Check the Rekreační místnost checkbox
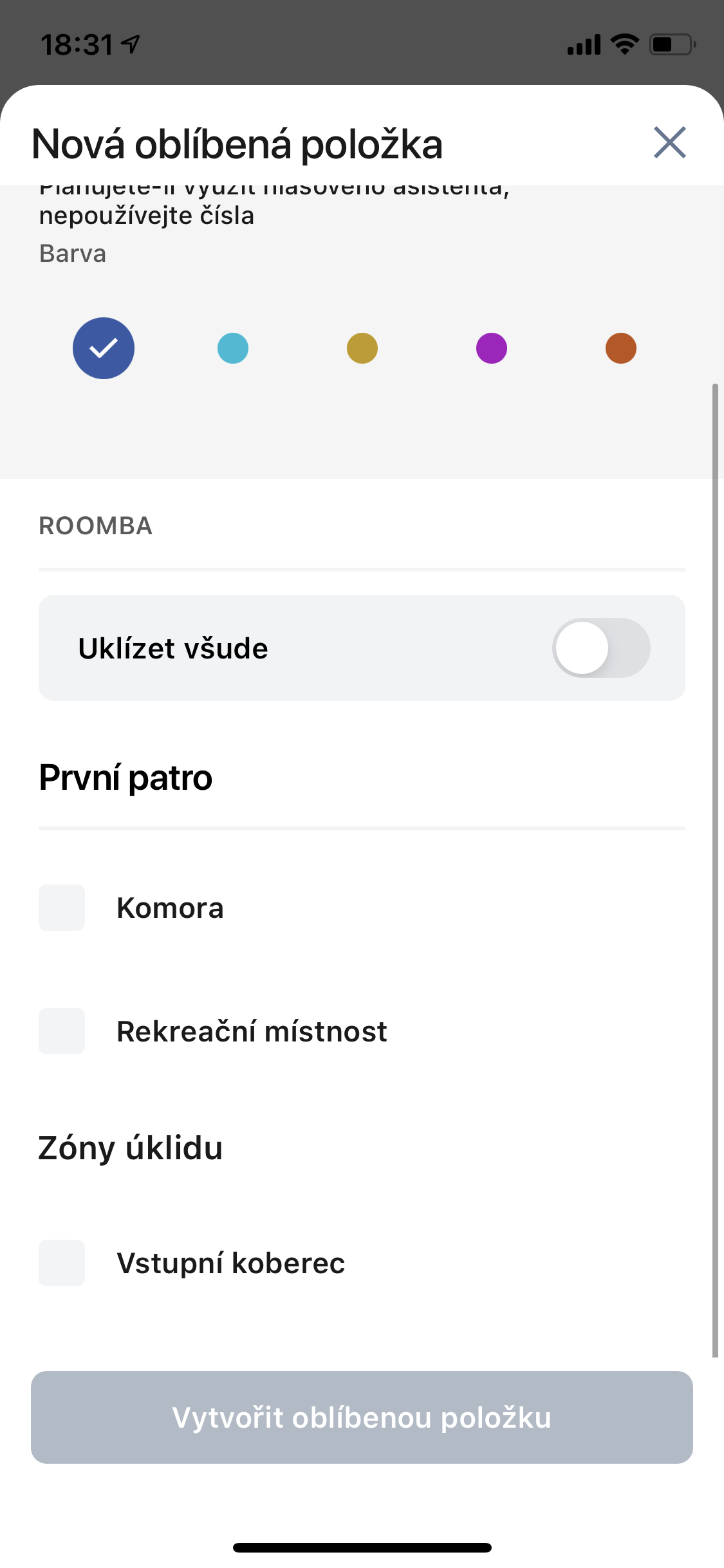724x1568 pixels. tap(61, 1031)
